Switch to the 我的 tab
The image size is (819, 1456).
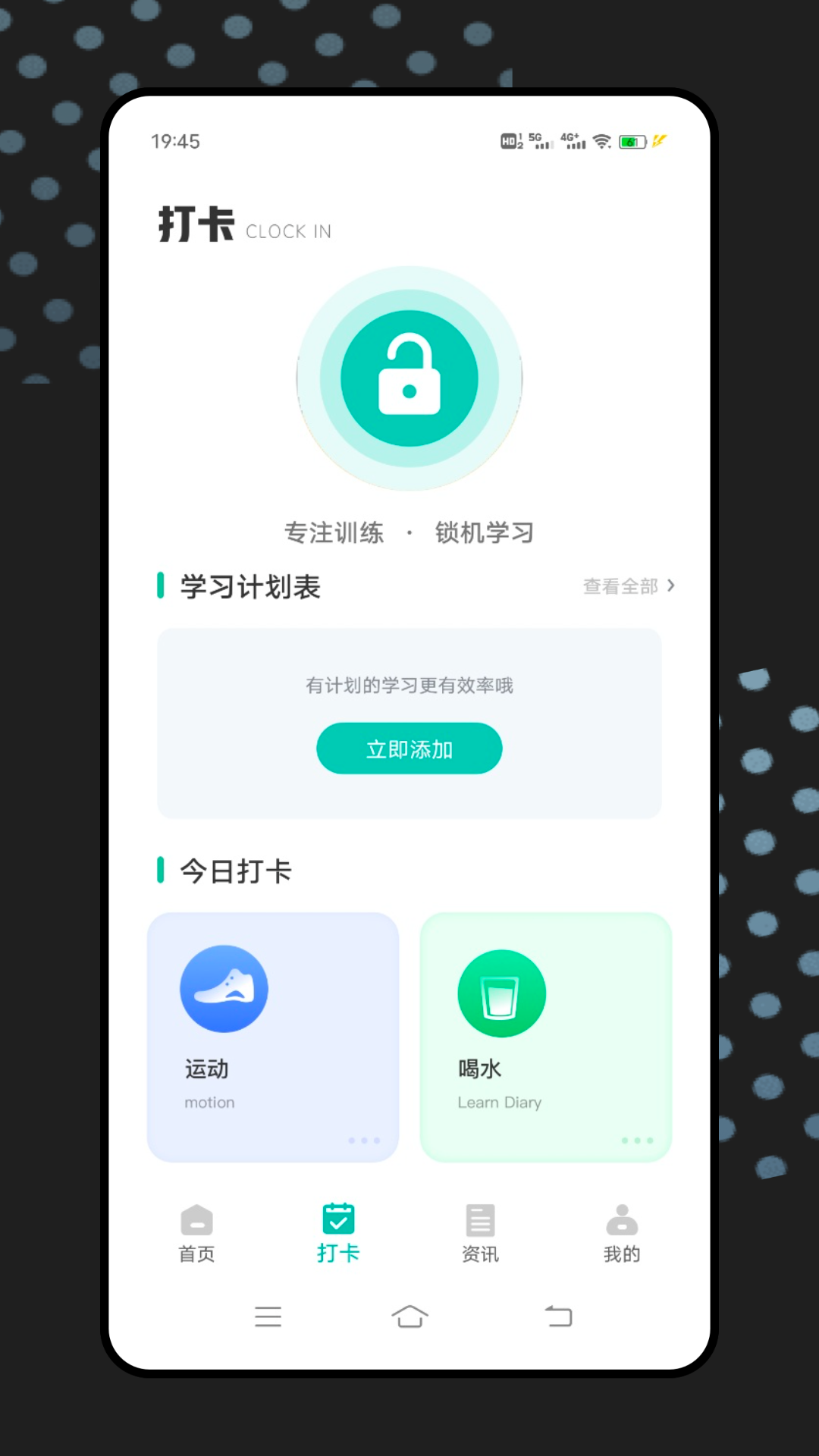[621, 1232]
